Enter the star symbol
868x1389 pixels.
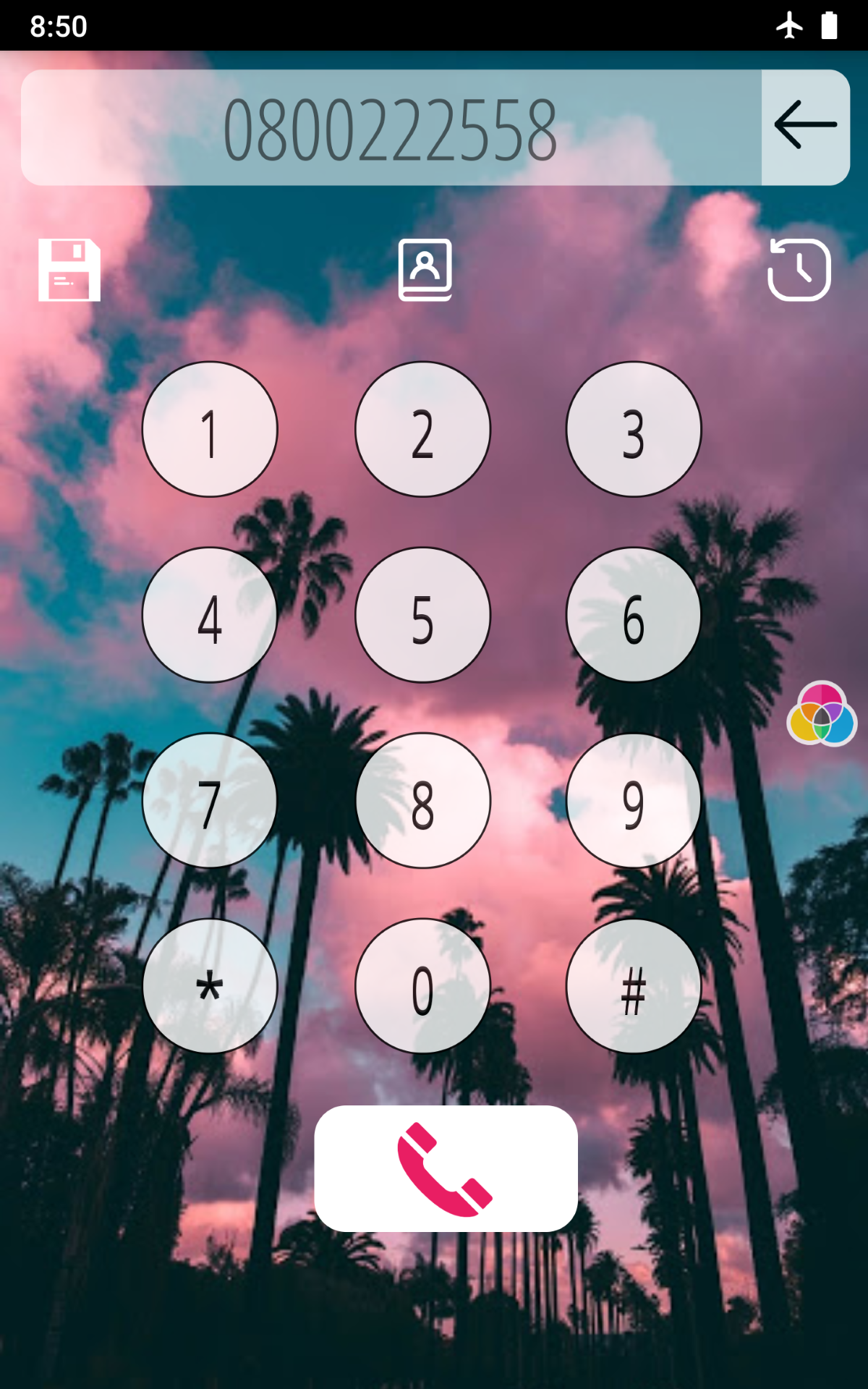coord(210,986)
